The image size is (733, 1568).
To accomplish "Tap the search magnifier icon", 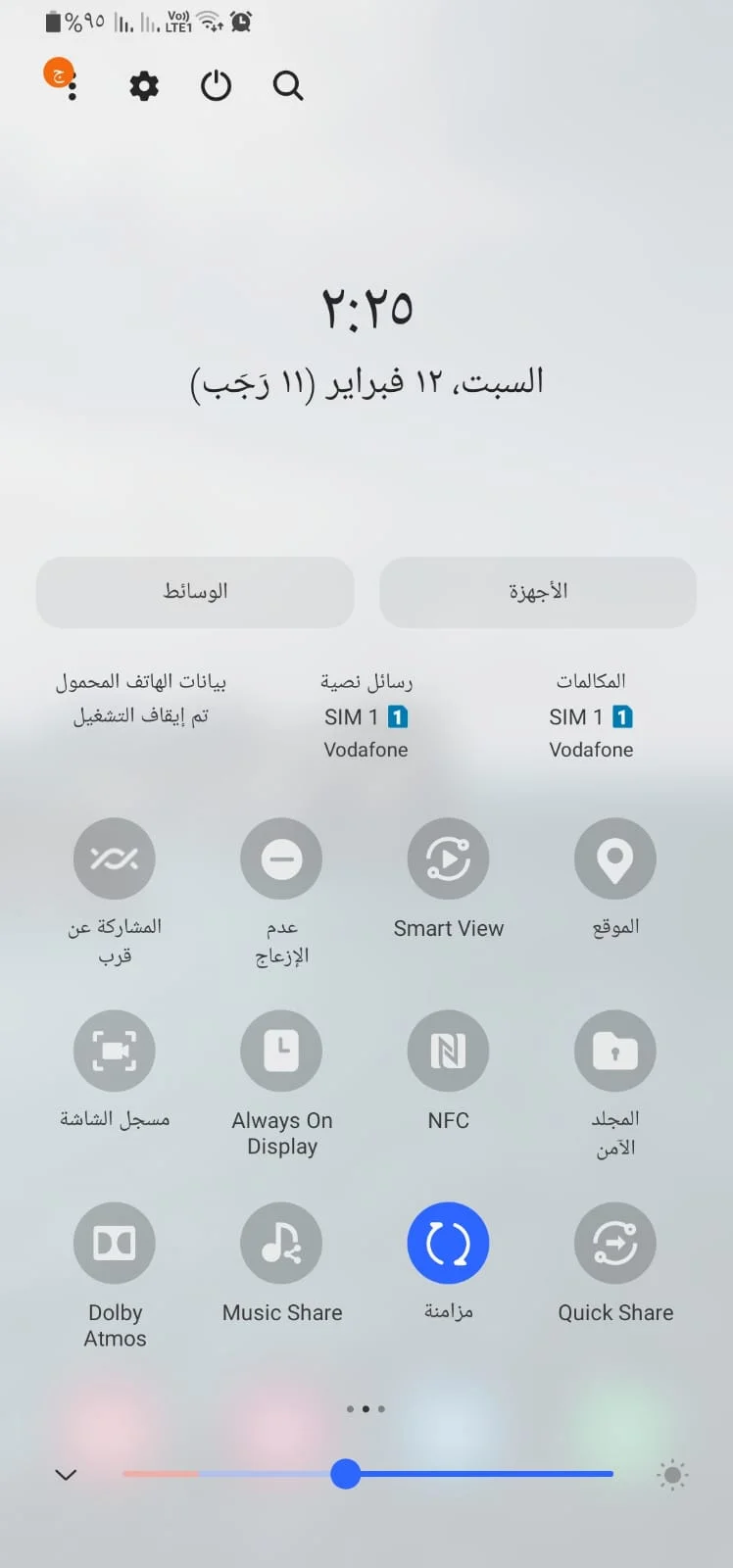I will (x=287, y=86).
